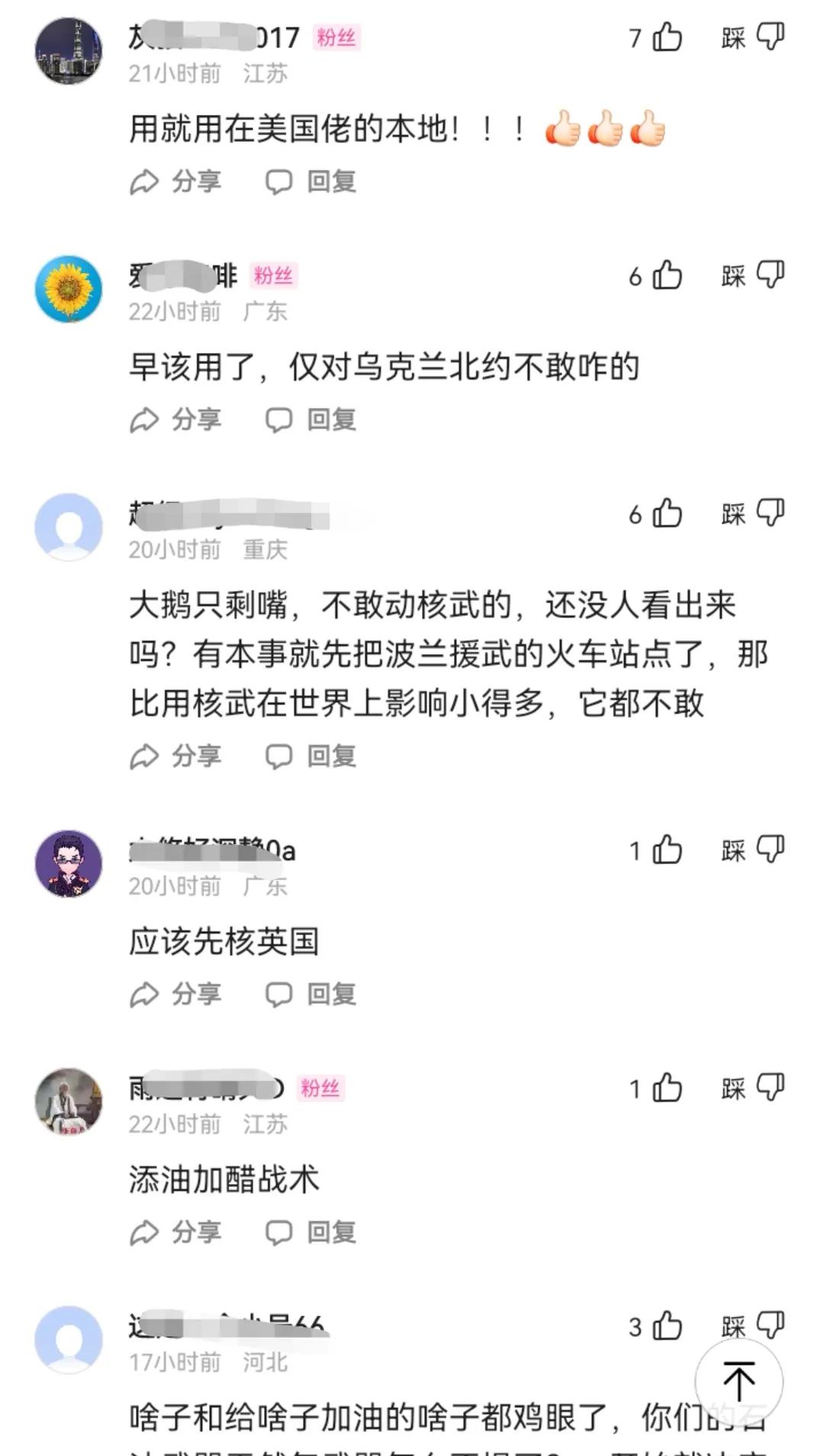Reply to the comment '添油加醋战术'
The image size is (817, 1456).
click(x=310, y=1232)
